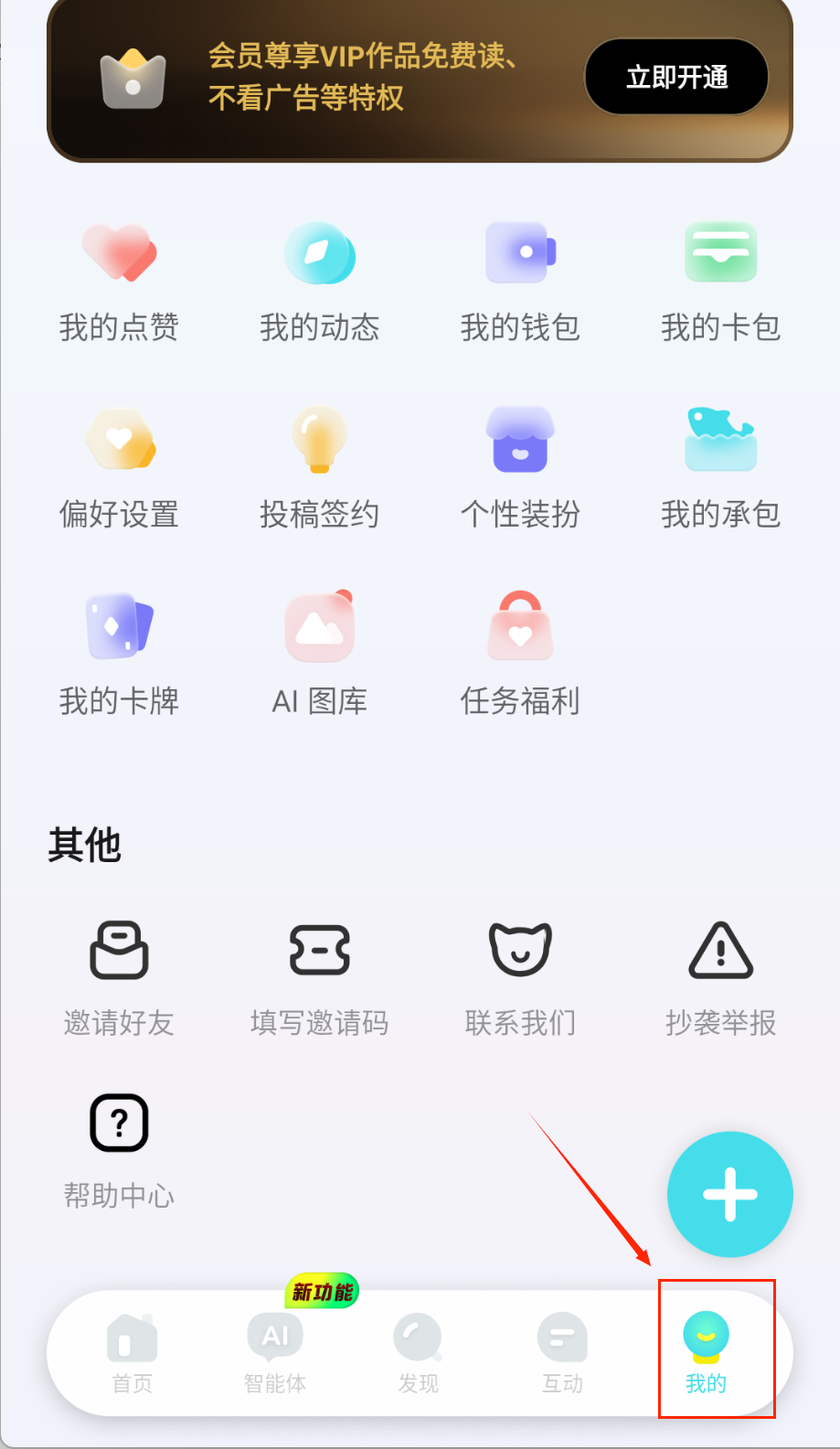This screenshot has width=840, height=1449.
Task: Open 我的承包 section
Action: [720, 469]
